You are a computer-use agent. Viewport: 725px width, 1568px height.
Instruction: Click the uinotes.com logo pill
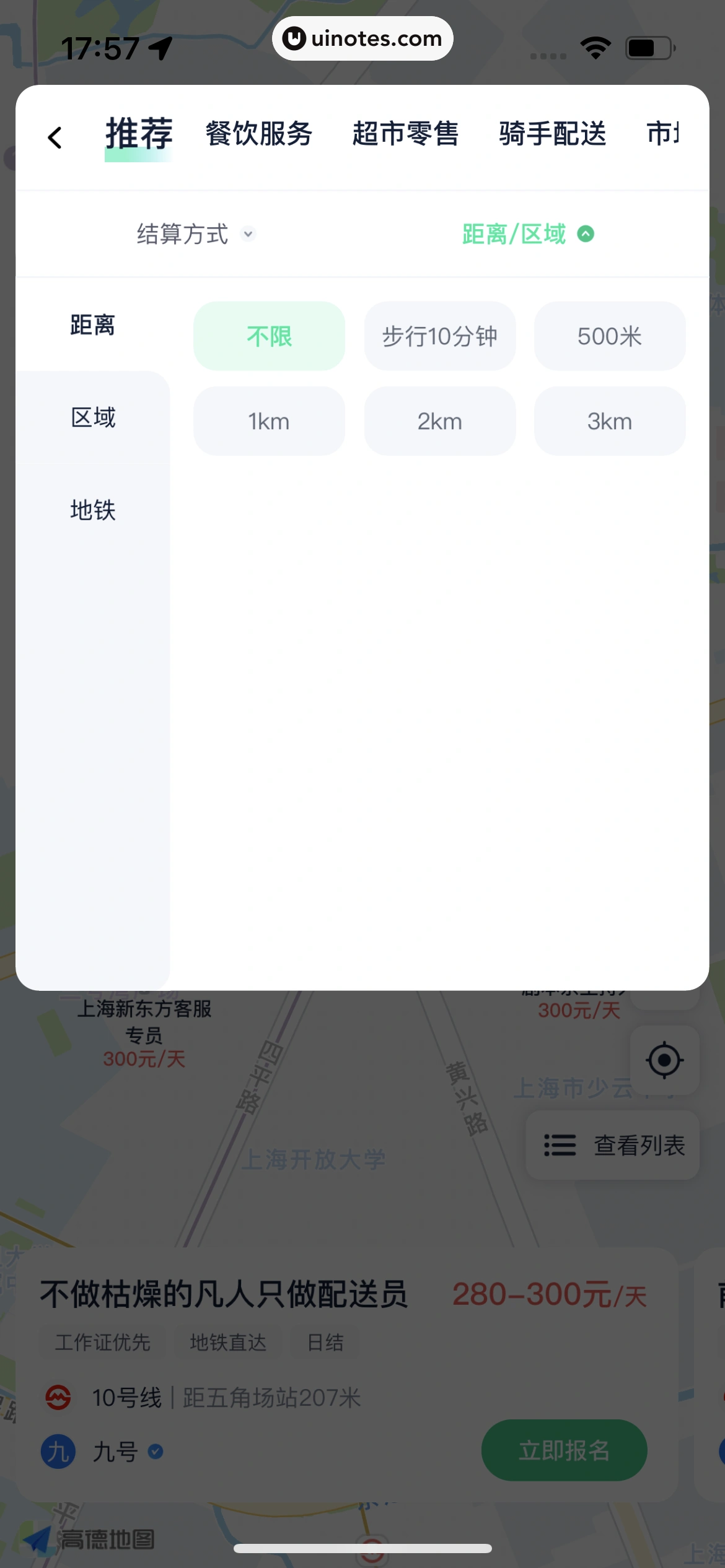tap(362, 38)
